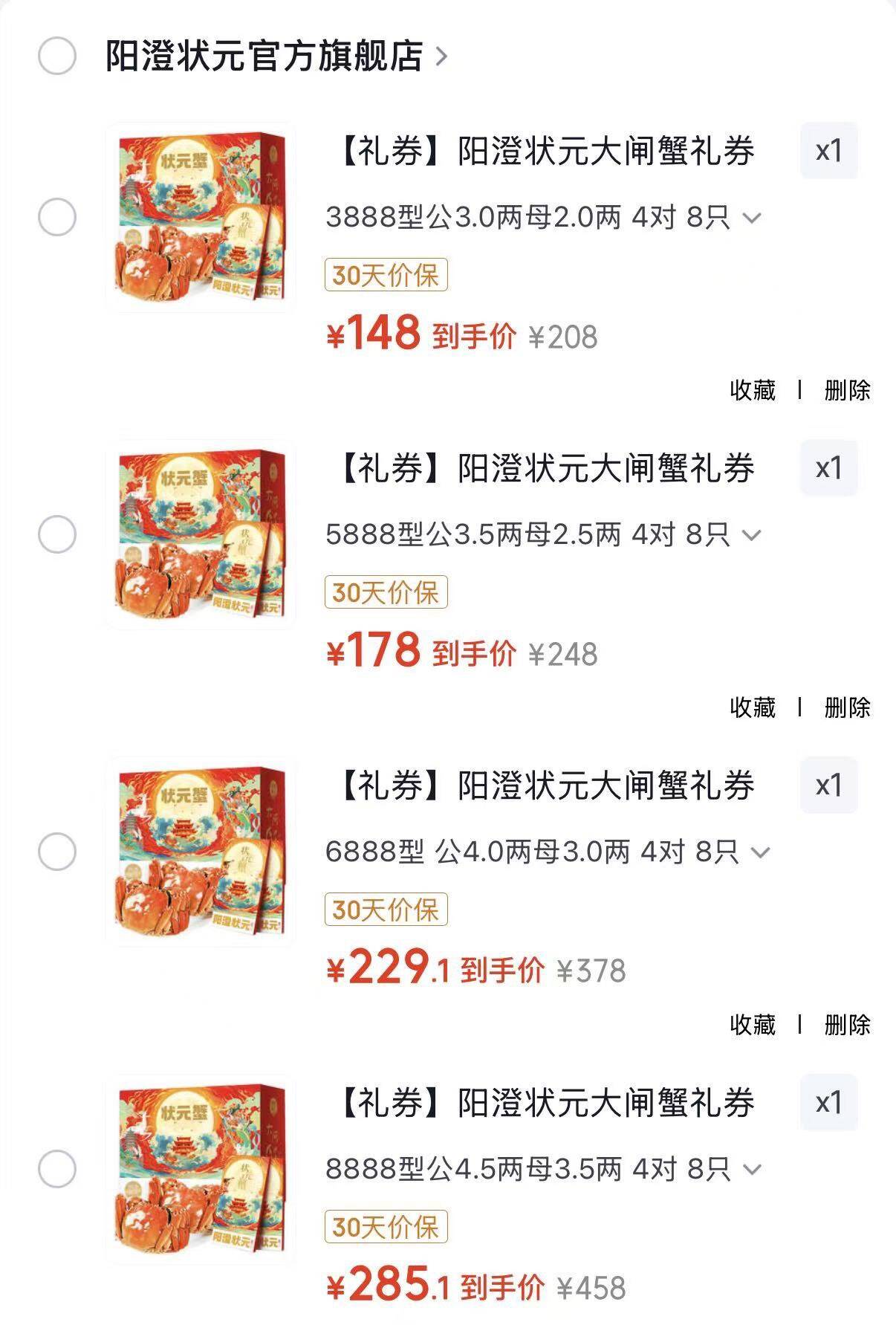Open the 阳澄状元官方旗舰店 store page
This screenshot has width=896, height=1325.
click(x=276, y=56)
